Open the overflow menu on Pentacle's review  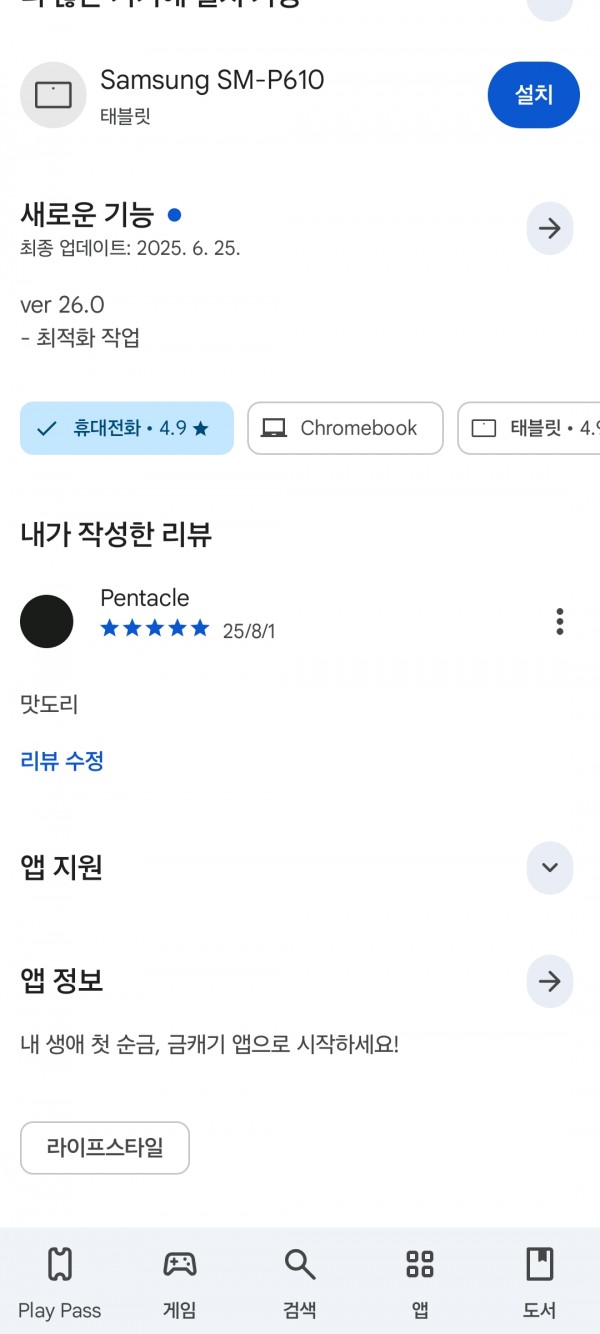tap(560, 621)
